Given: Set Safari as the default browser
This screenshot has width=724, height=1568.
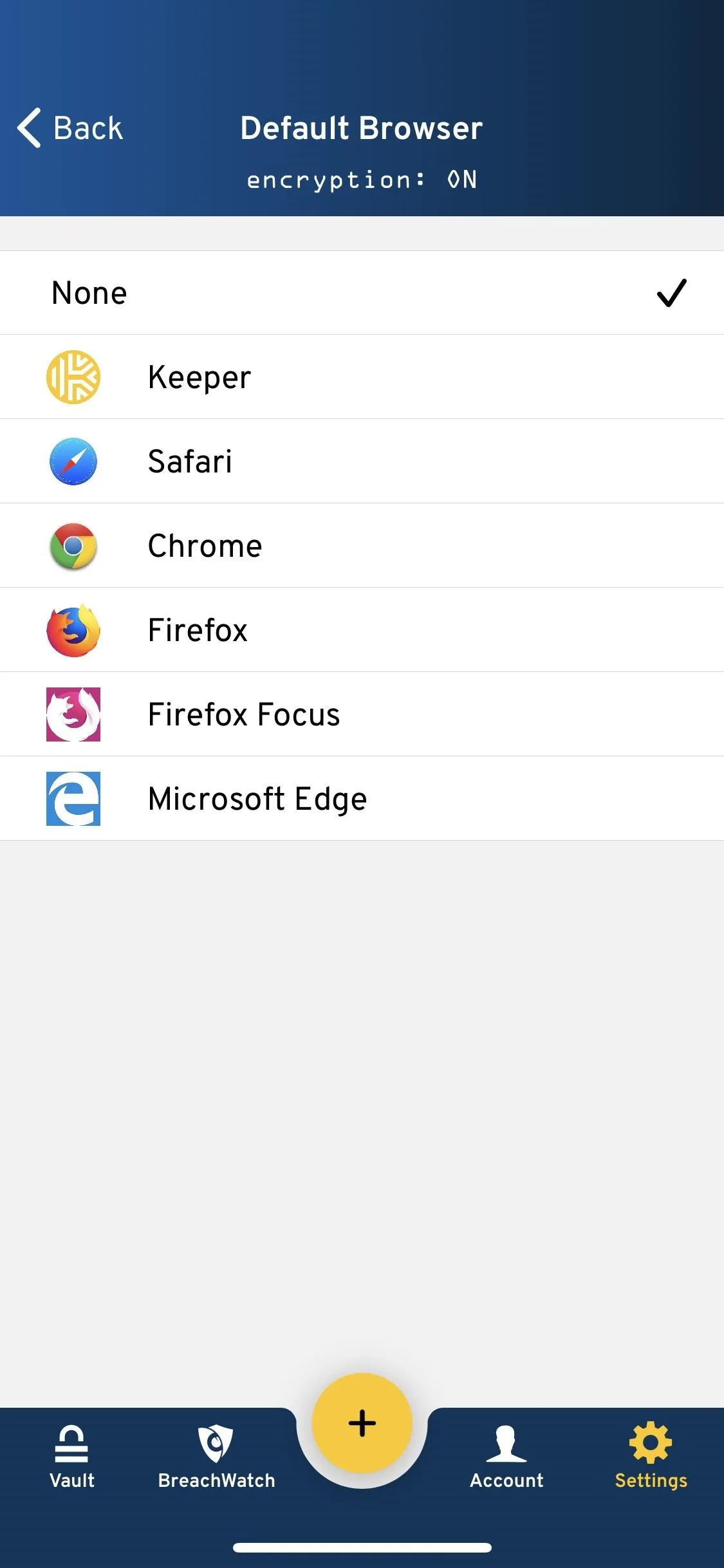Looking at the screenshot, I should click(x=362, y=462).
